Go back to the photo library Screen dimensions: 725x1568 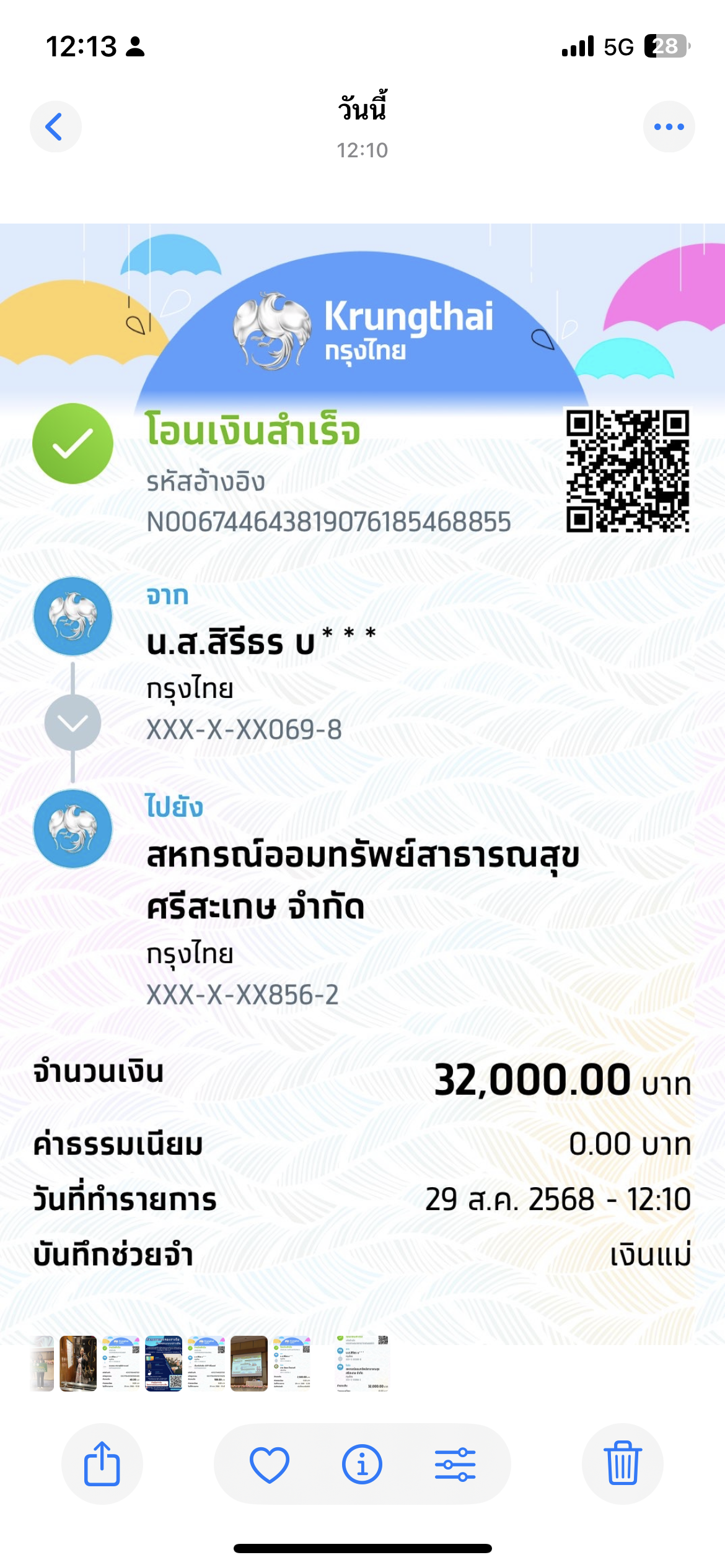tap(55, 127)
